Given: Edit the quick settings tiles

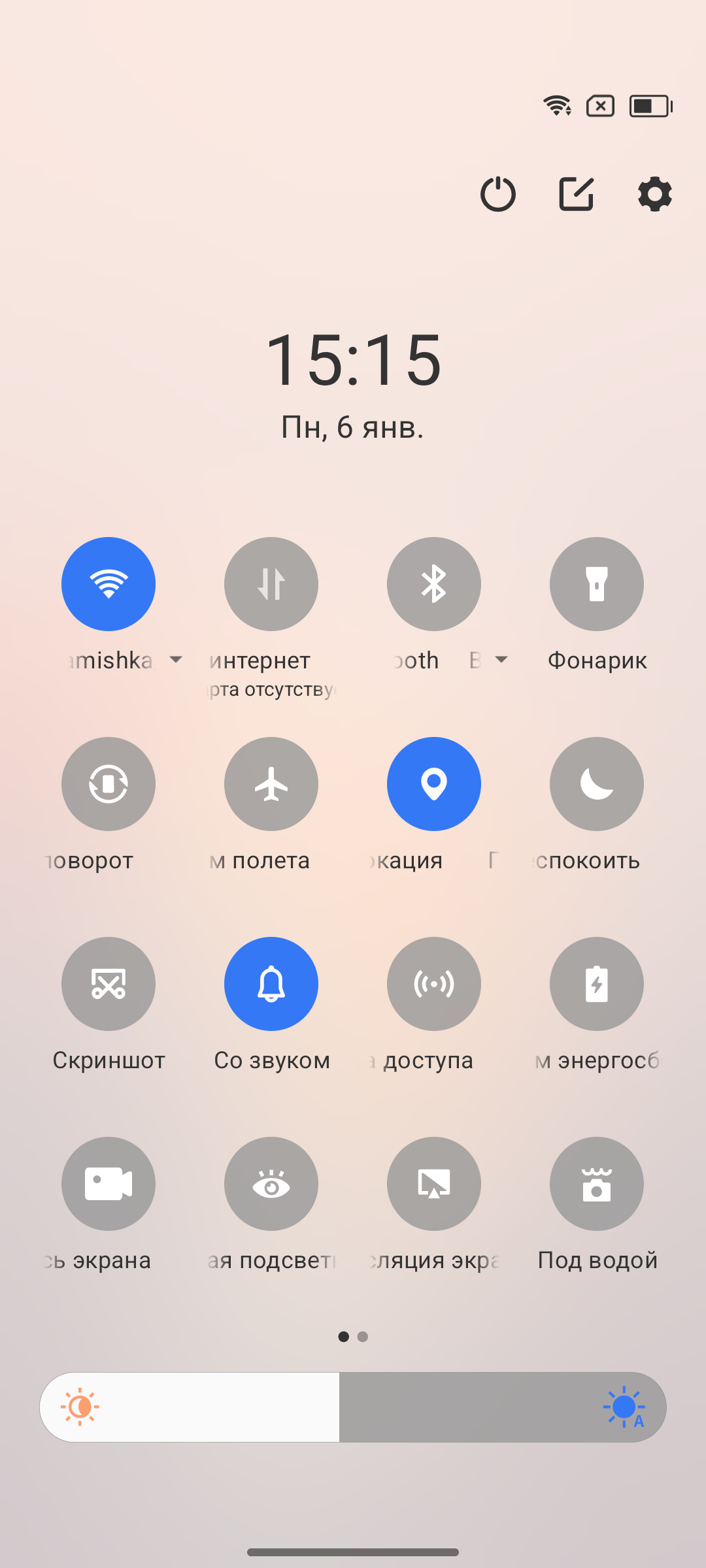Looking at the screenshot, I should tap(577, 194).
